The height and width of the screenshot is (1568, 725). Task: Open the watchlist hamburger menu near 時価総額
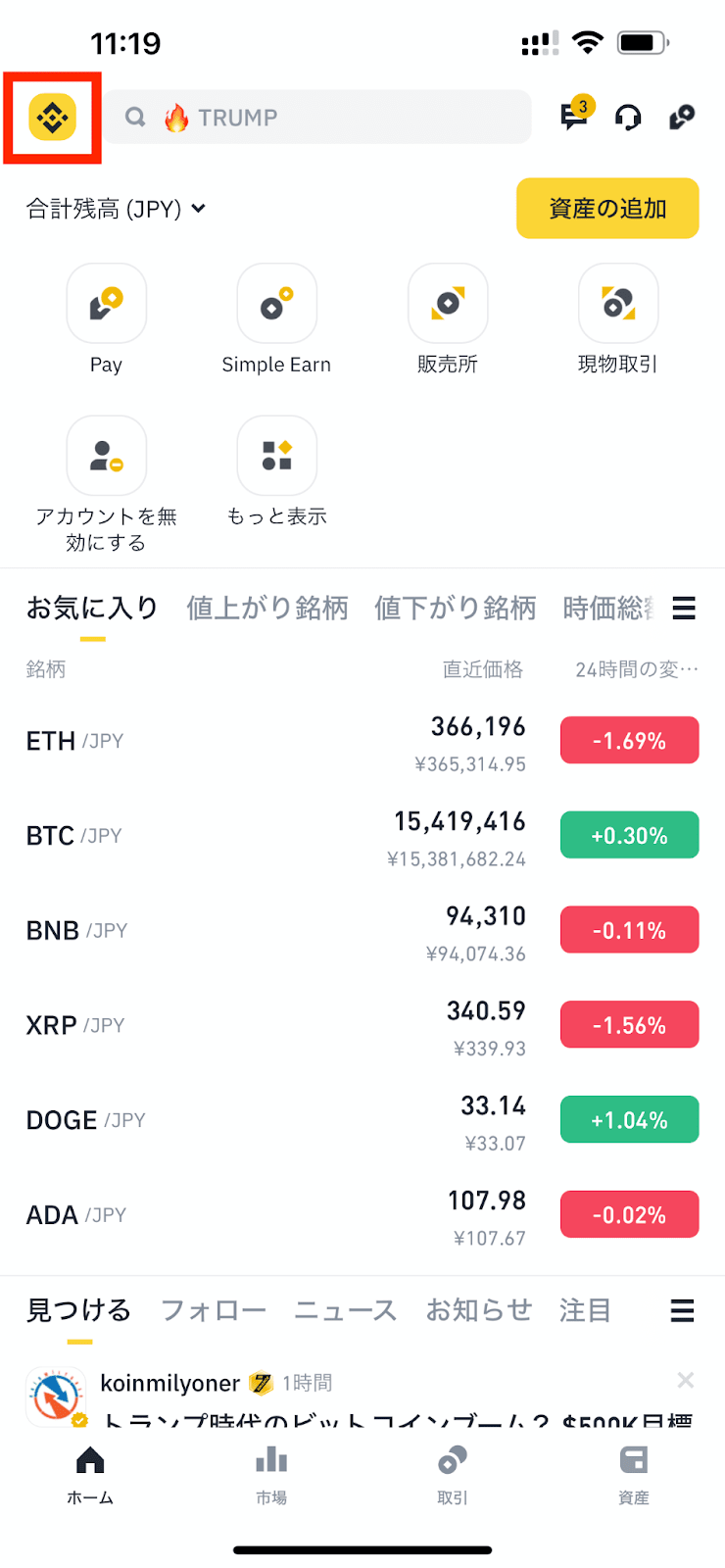click(x=684, y=608)
